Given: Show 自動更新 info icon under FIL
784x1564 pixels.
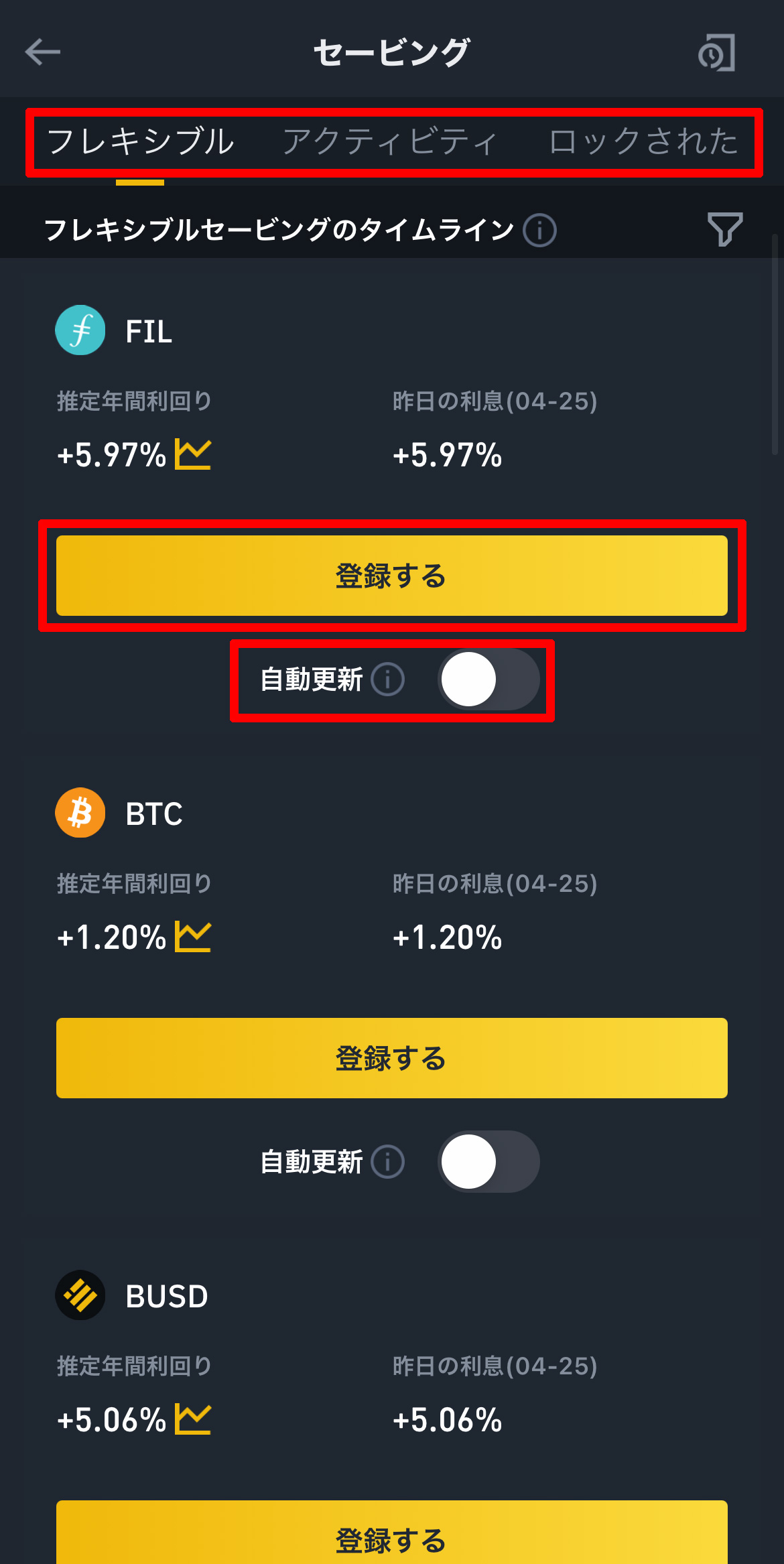Looking at the screenshot, I should (388, 679).
